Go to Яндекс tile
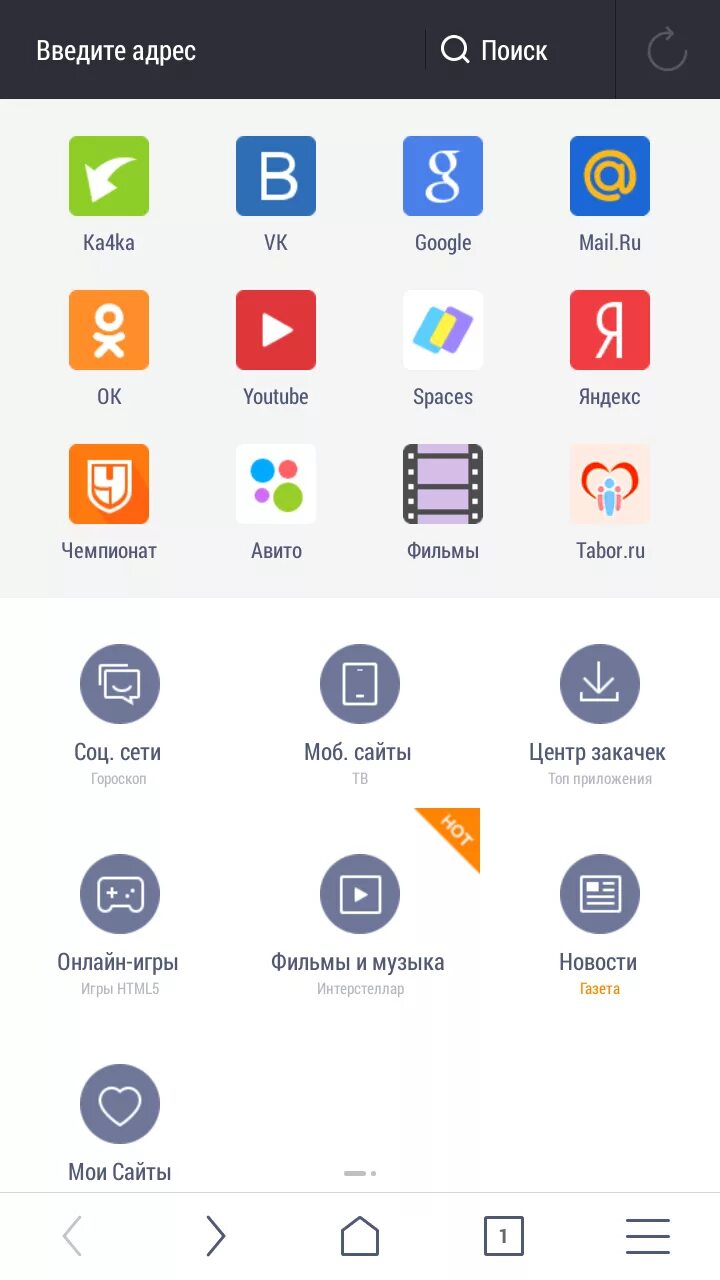Screen dimensions: 720x1280 click(x=610, y=349)
